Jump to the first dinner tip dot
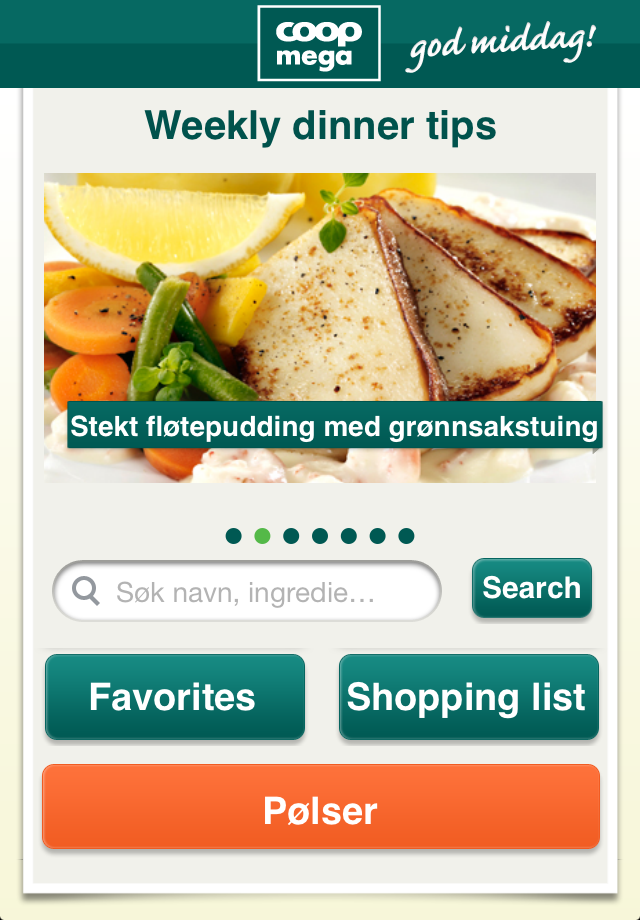 click(x=233, y=536)
